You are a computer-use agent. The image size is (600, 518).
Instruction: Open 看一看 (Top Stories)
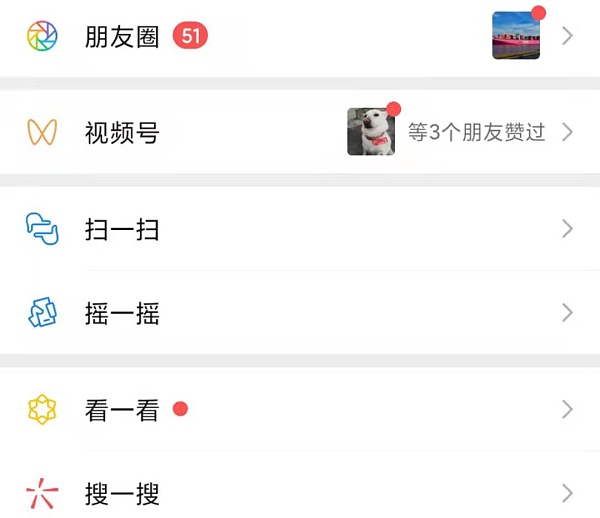[x=122, y=409]
